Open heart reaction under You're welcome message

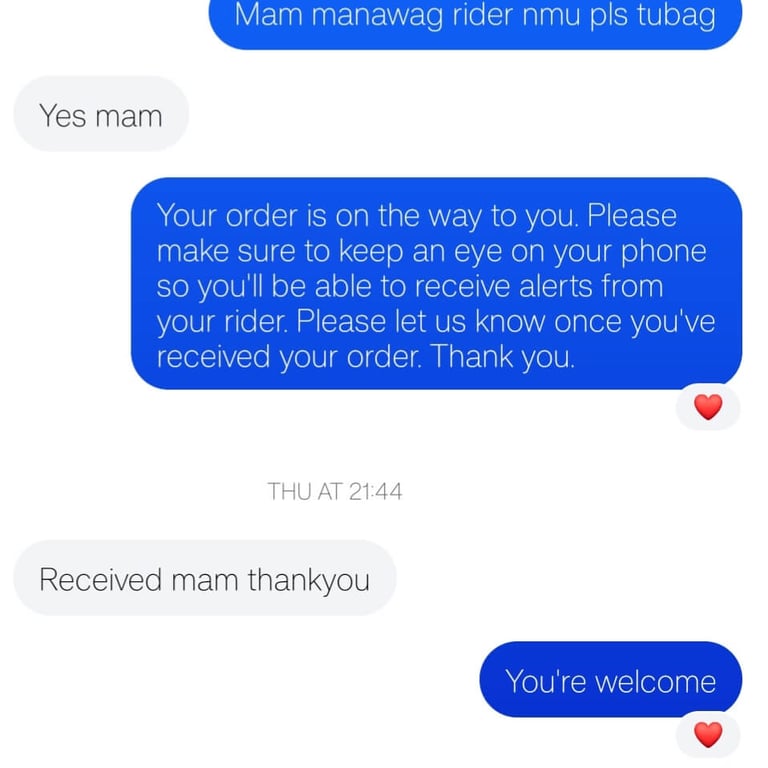coord(708,734)
